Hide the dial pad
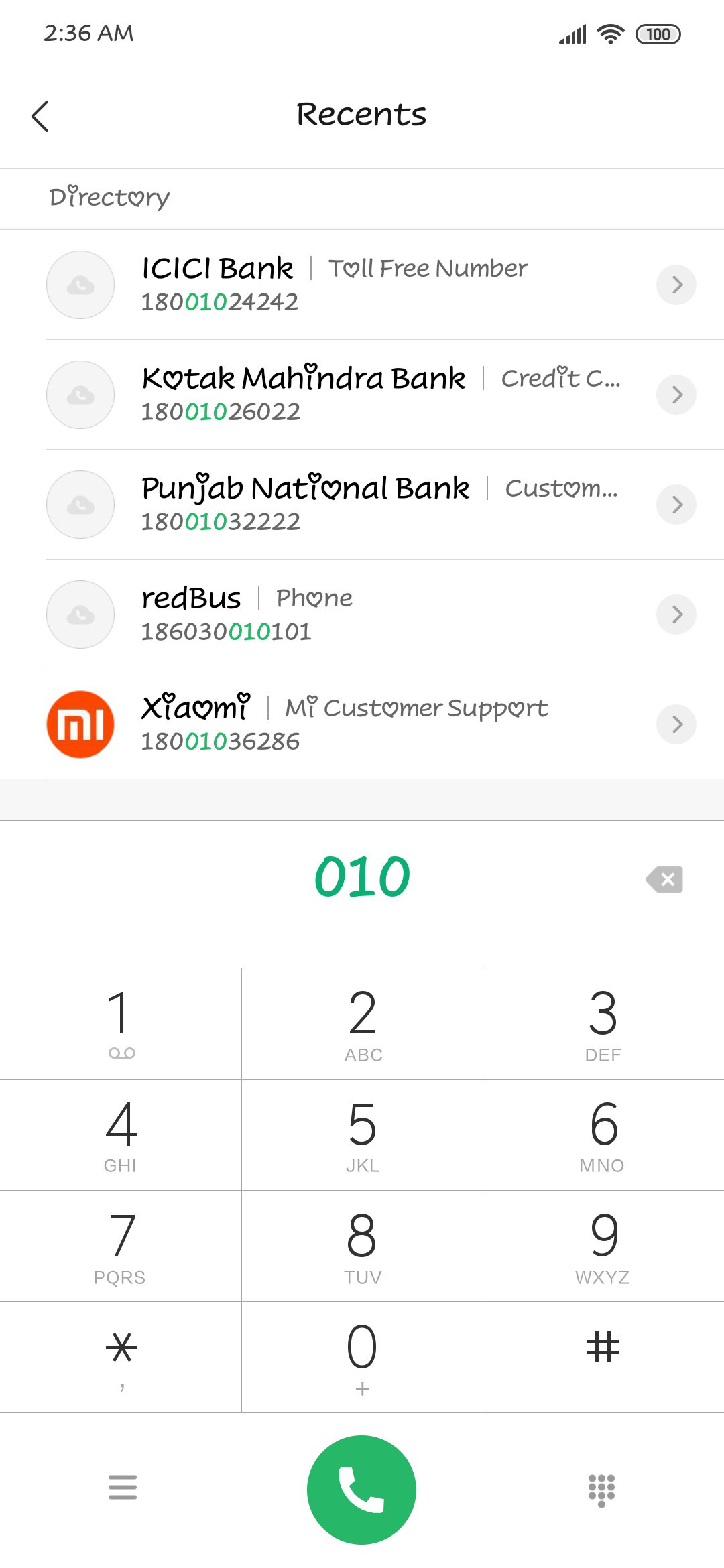Screen dimensions: 724x1568 (601, 1490)
